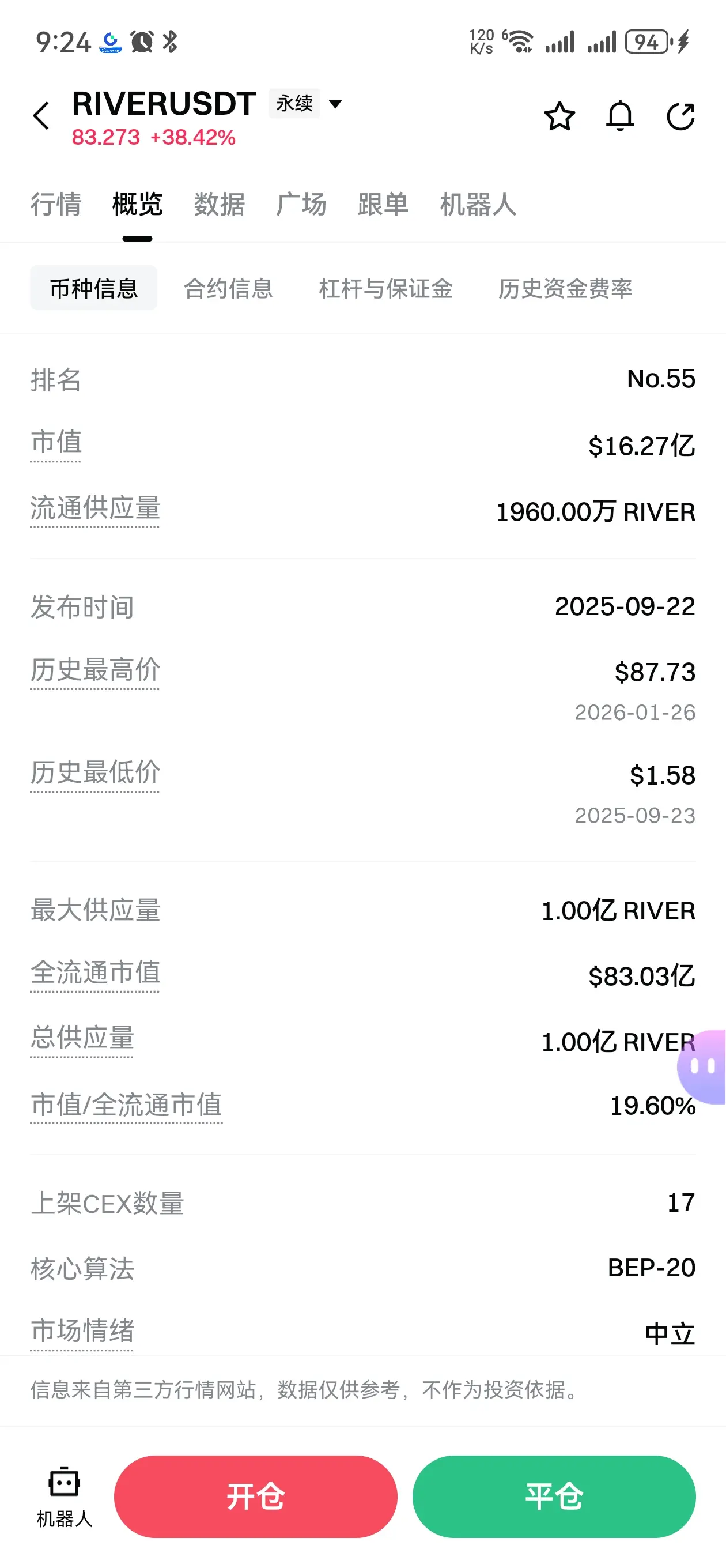Open the 广场 tab
The image size is (726, 1568).
[301, 205]
